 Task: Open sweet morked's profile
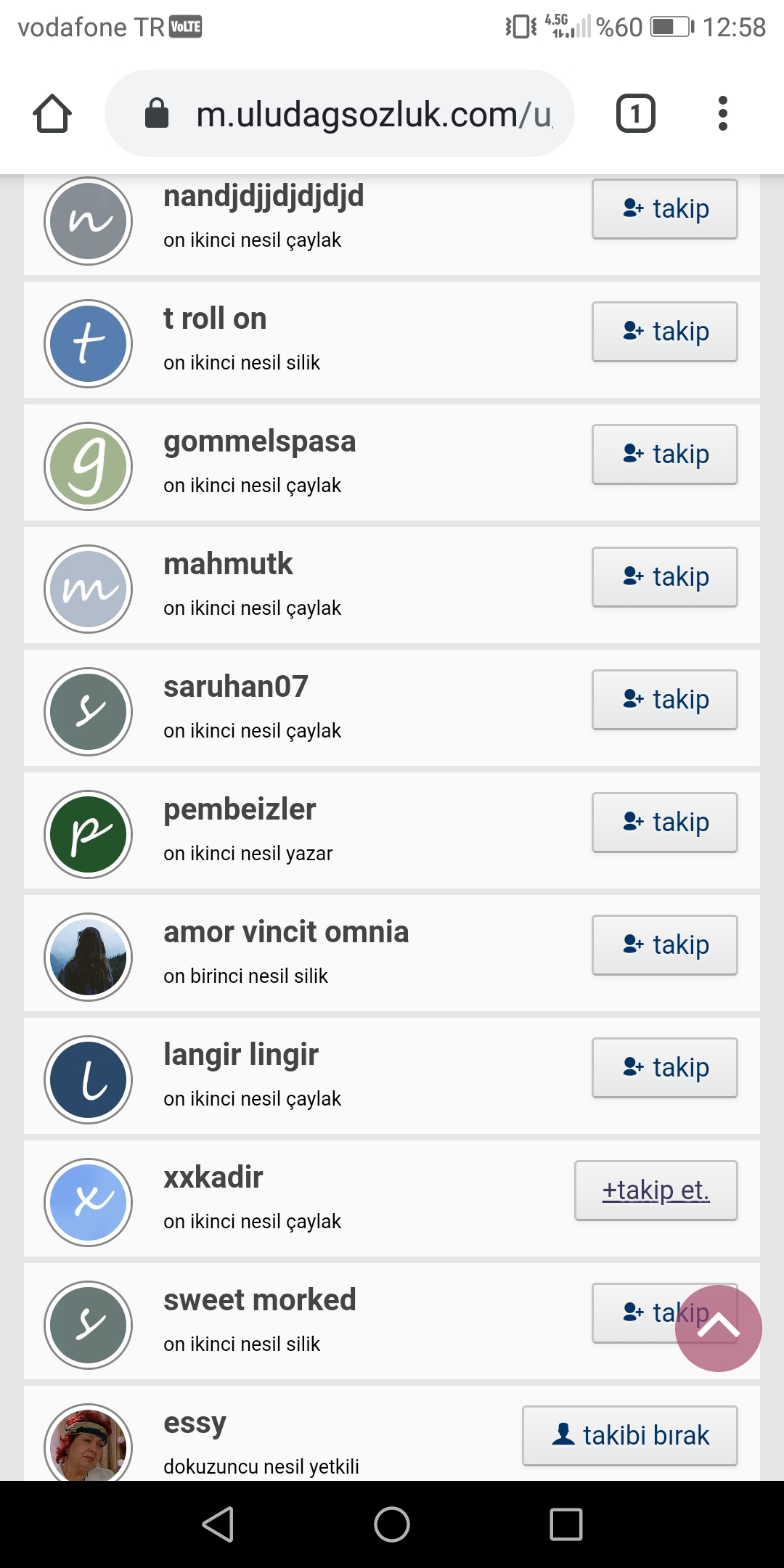[260, 1300]
